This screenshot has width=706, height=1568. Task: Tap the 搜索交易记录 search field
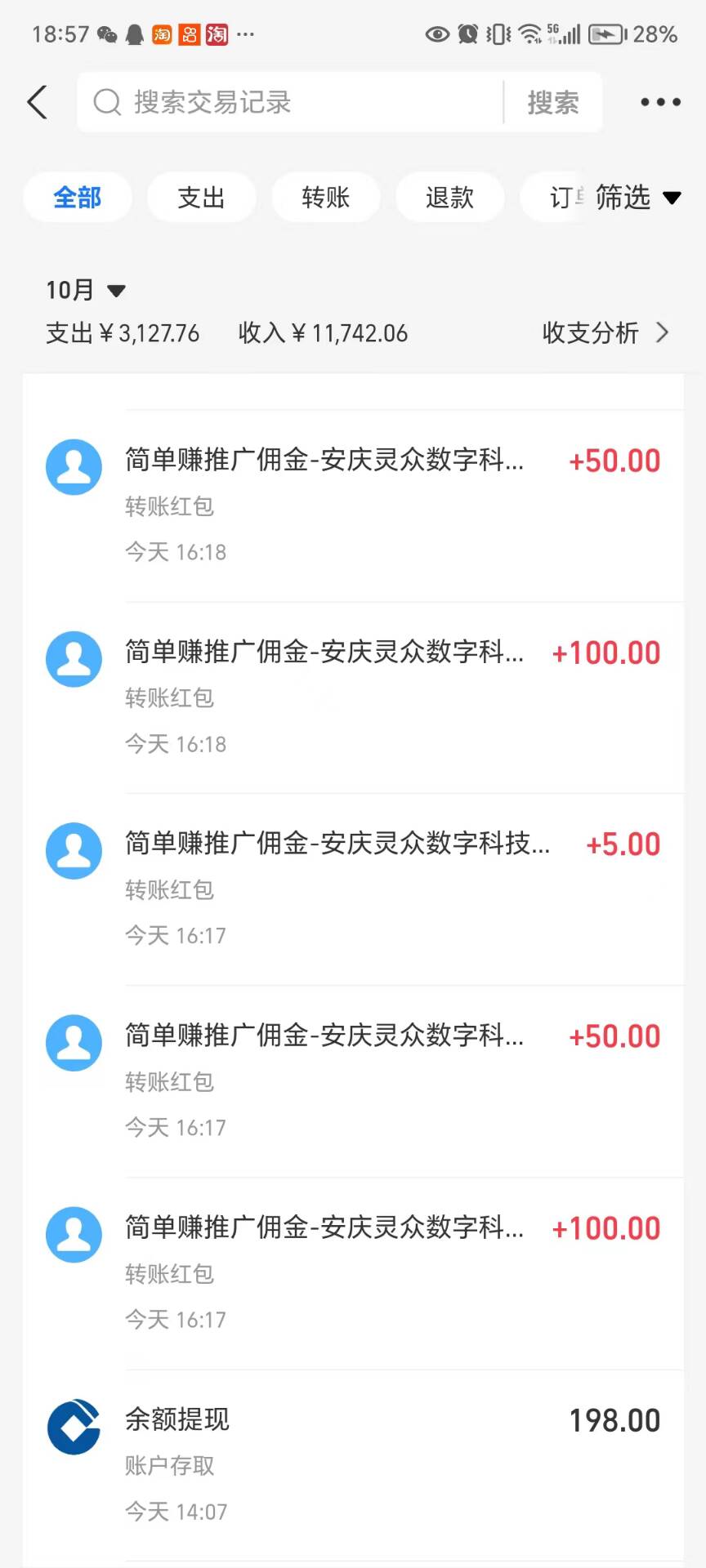[x=290, y=102]
